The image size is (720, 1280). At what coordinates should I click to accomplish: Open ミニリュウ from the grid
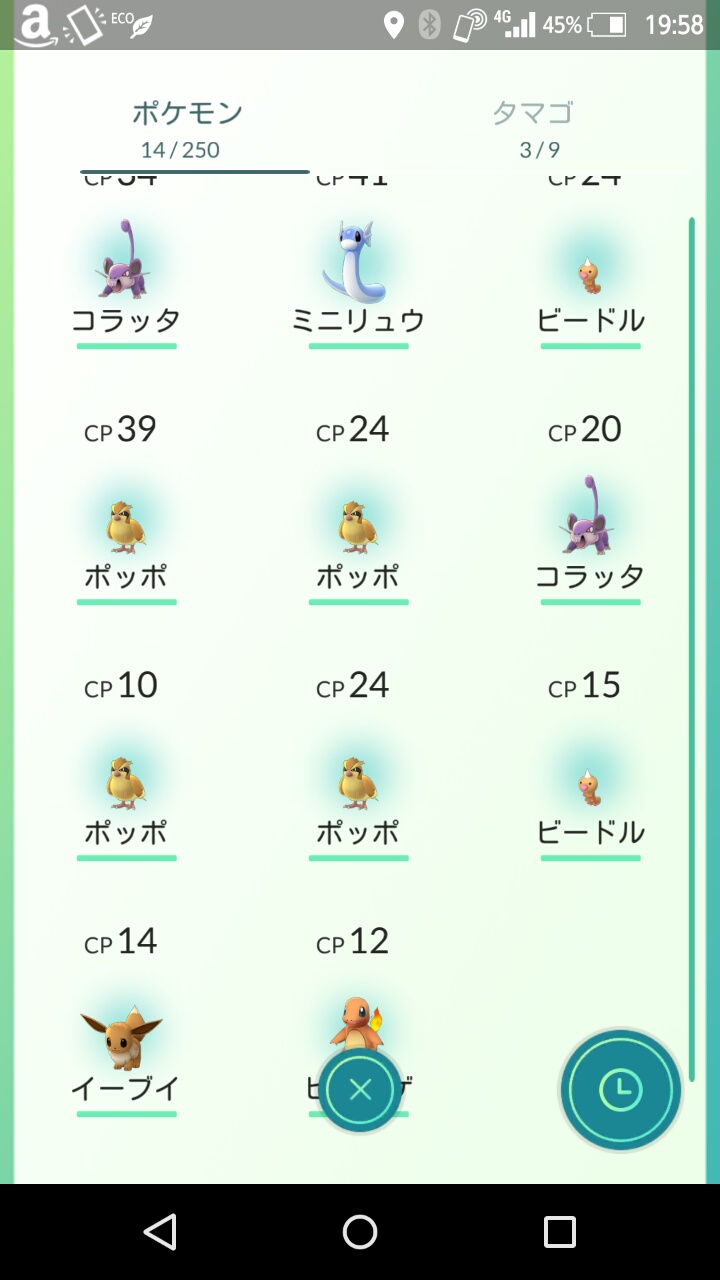(358, 280)
